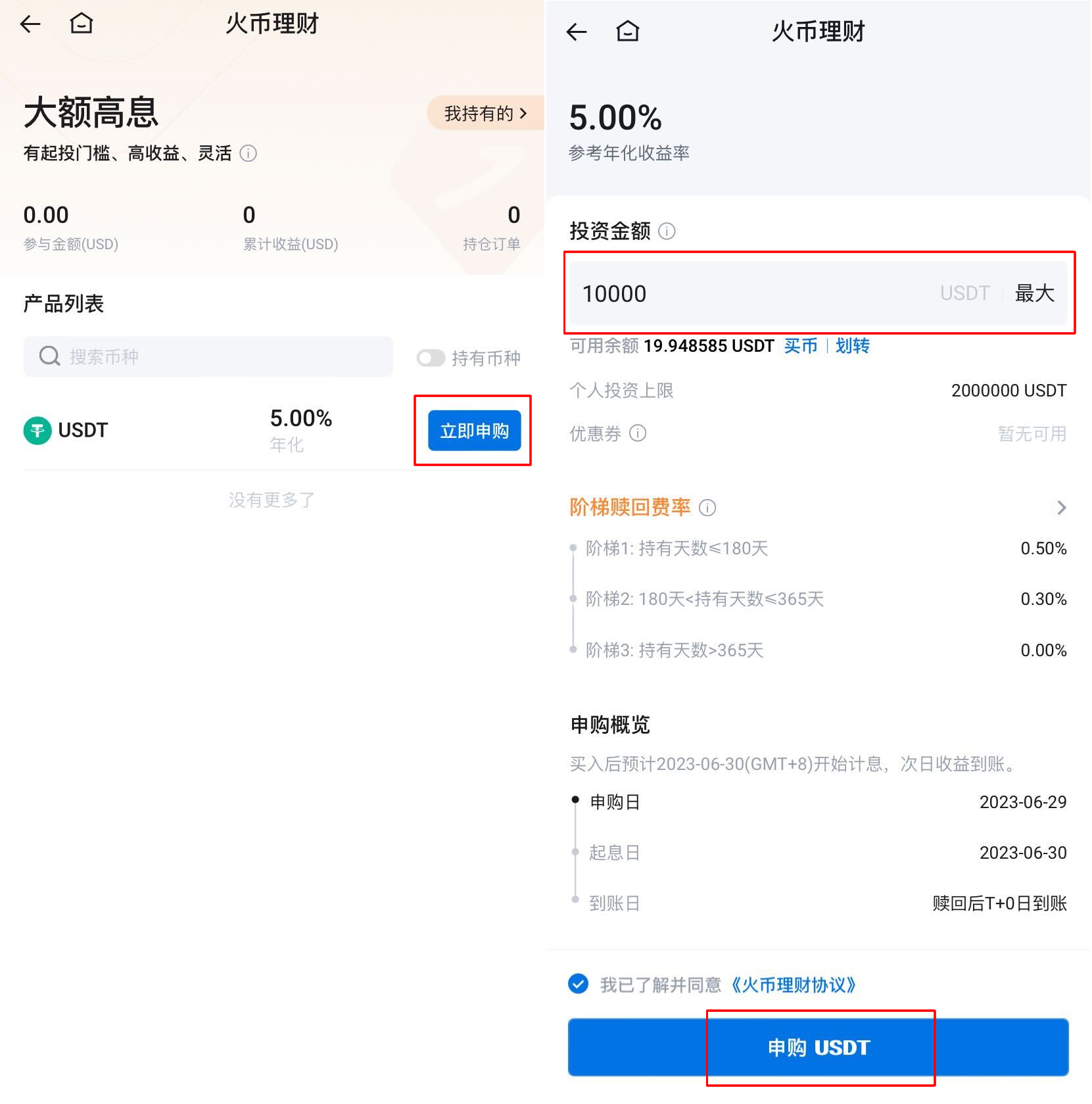The image size is (1092, 1104).
Task: Open the 《火币理财协议》 link
Action: [x=794, y=985]
